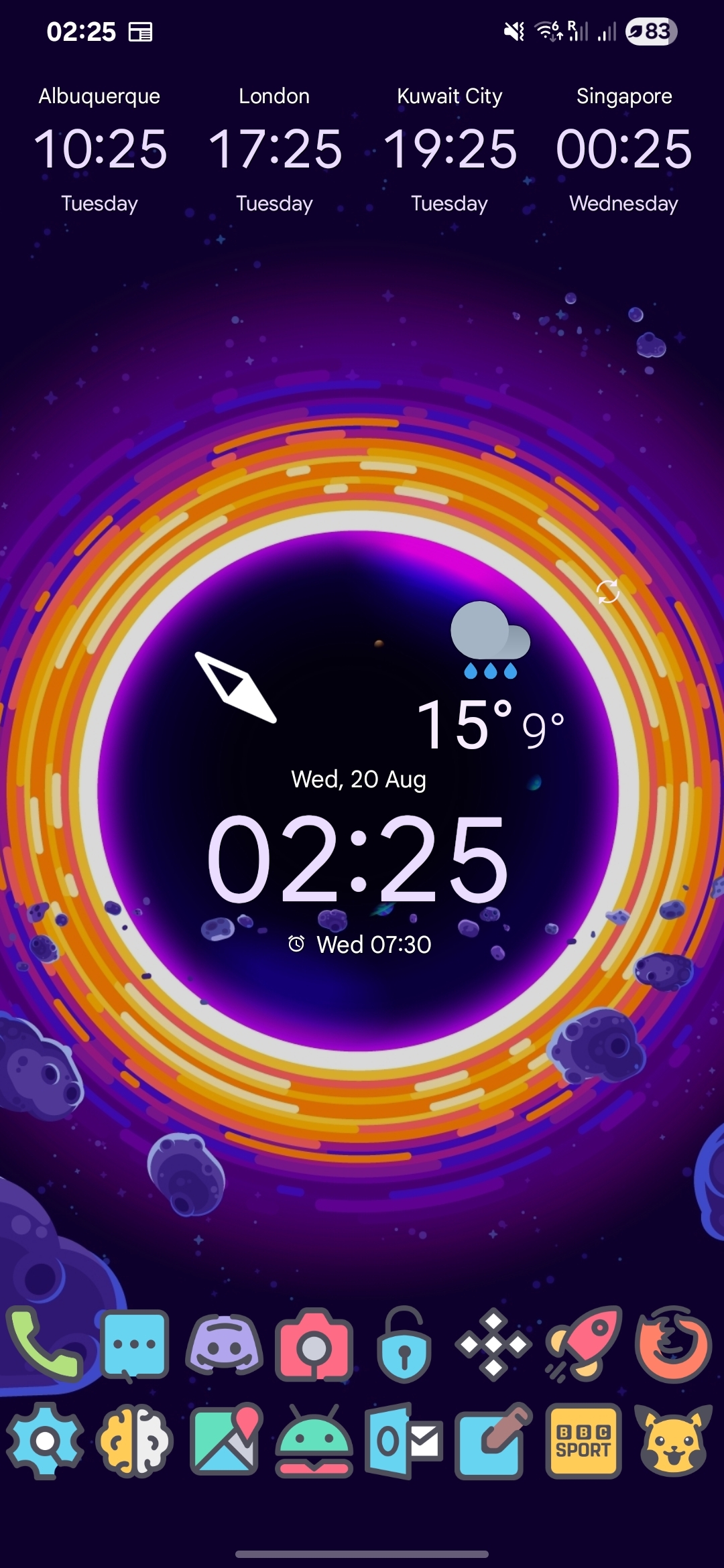Launch the Outlook mail app
This screenshot has height=1568, width=724.
click(404, 1441)
